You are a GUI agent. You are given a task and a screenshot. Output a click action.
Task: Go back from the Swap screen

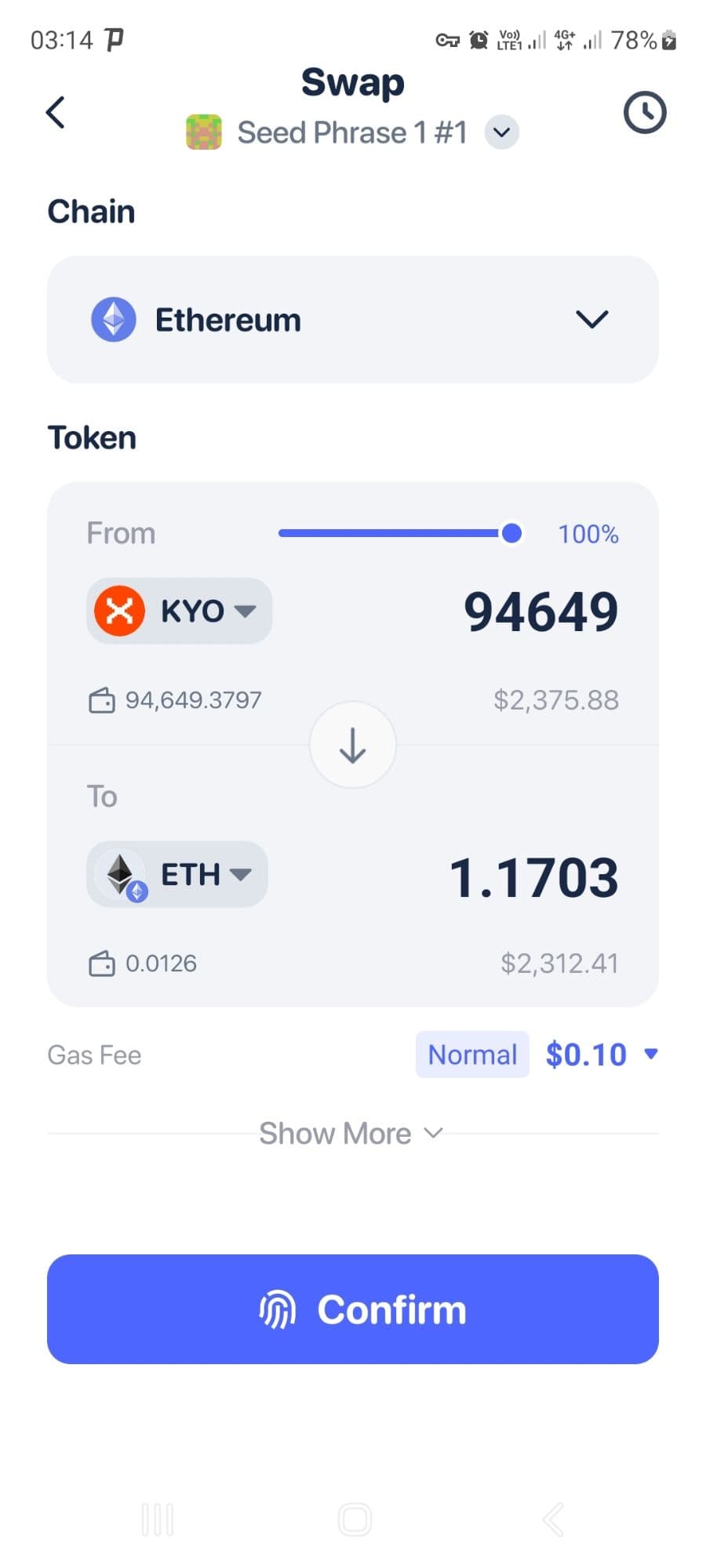(55, 112)
